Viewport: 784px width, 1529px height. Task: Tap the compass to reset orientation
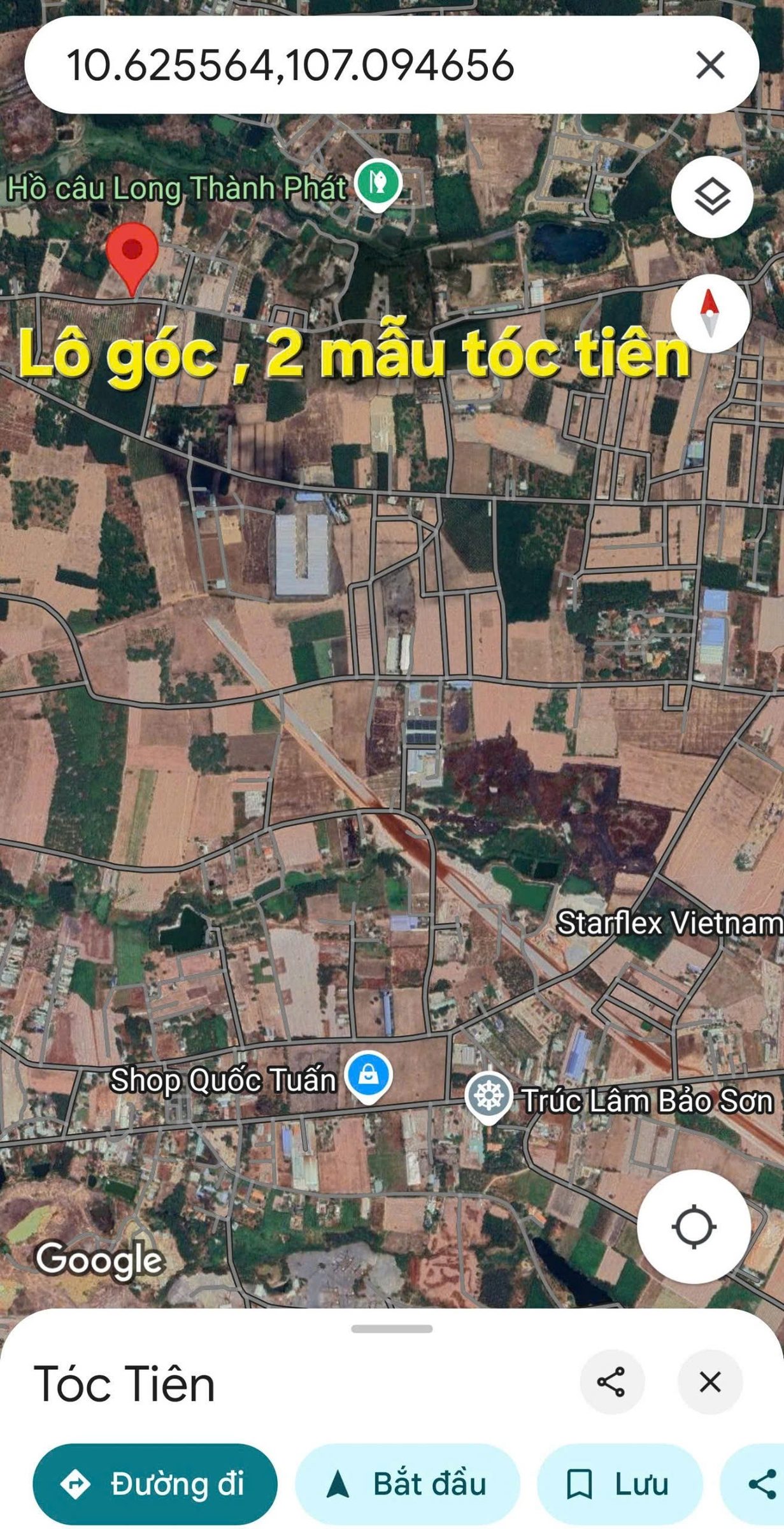pos(710,313)
